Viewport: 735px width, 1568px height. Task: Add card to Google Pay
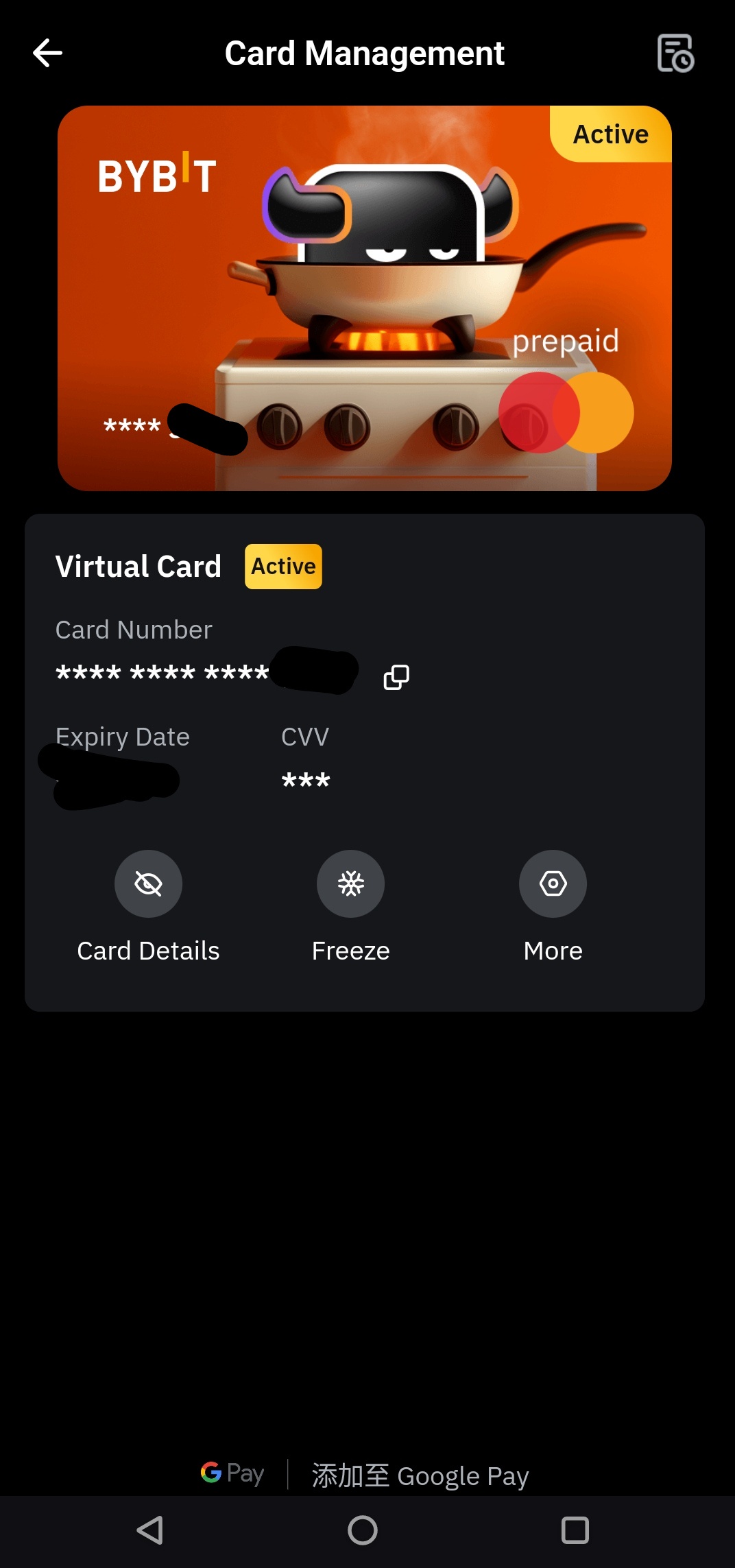click(x=365, y=1475)
